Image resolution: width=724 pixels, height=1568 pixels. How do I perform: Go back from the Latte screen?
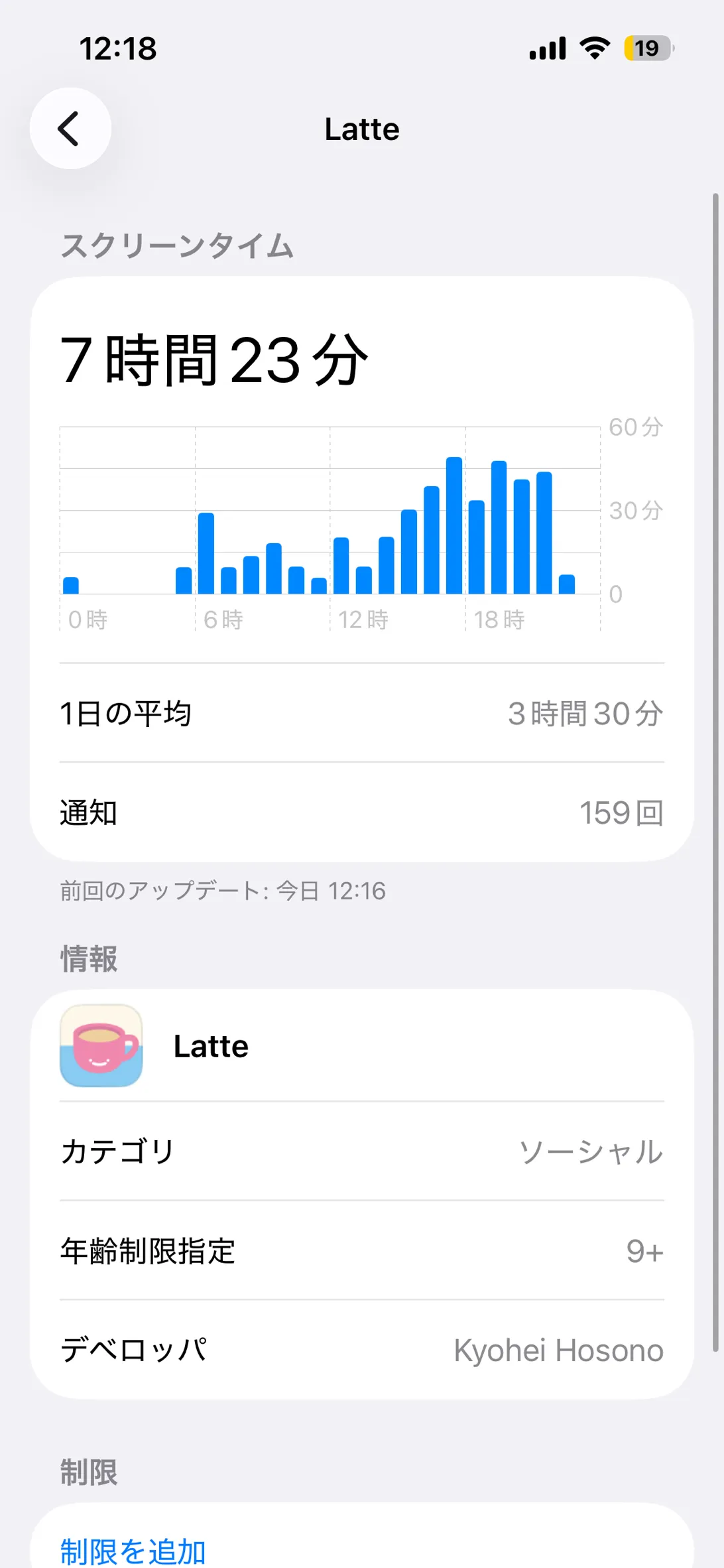coord(70,129)
